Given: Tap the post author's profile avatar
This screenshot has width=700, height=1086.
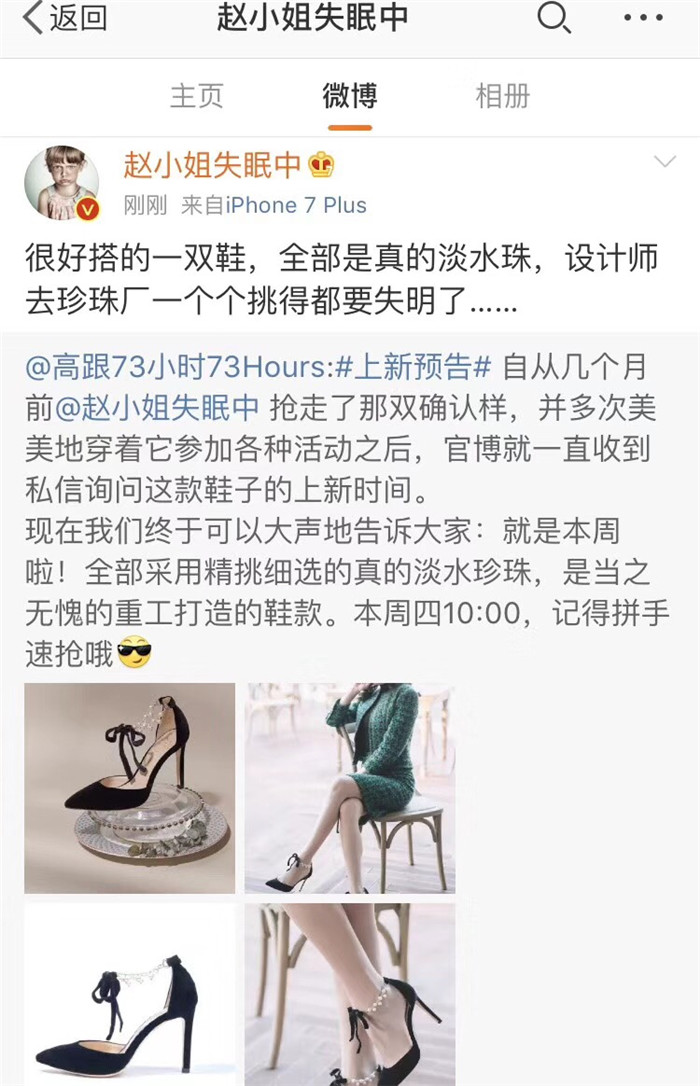Looking at the screenshot, I should (x=62, y=182).
